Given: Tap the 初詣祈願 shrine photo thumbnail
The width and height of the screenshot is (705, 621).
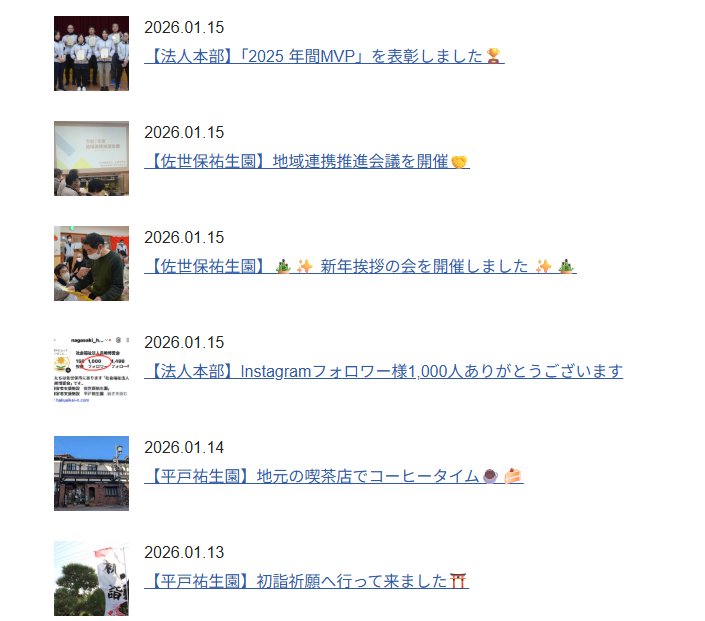Looking at the screenshot, I should click(91, 578).
